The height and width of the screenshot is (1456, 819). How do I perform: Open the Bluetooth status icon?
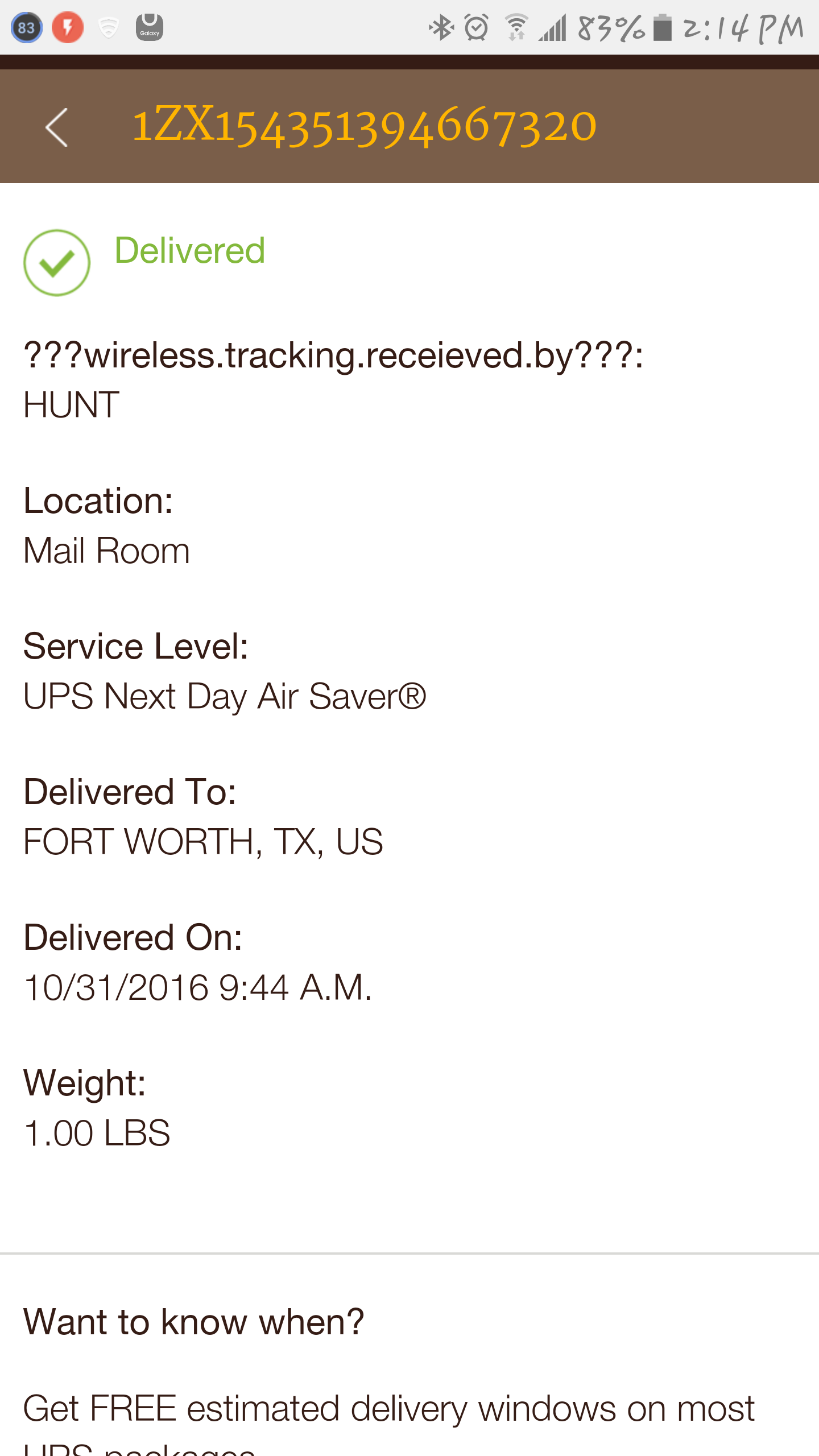442,27
